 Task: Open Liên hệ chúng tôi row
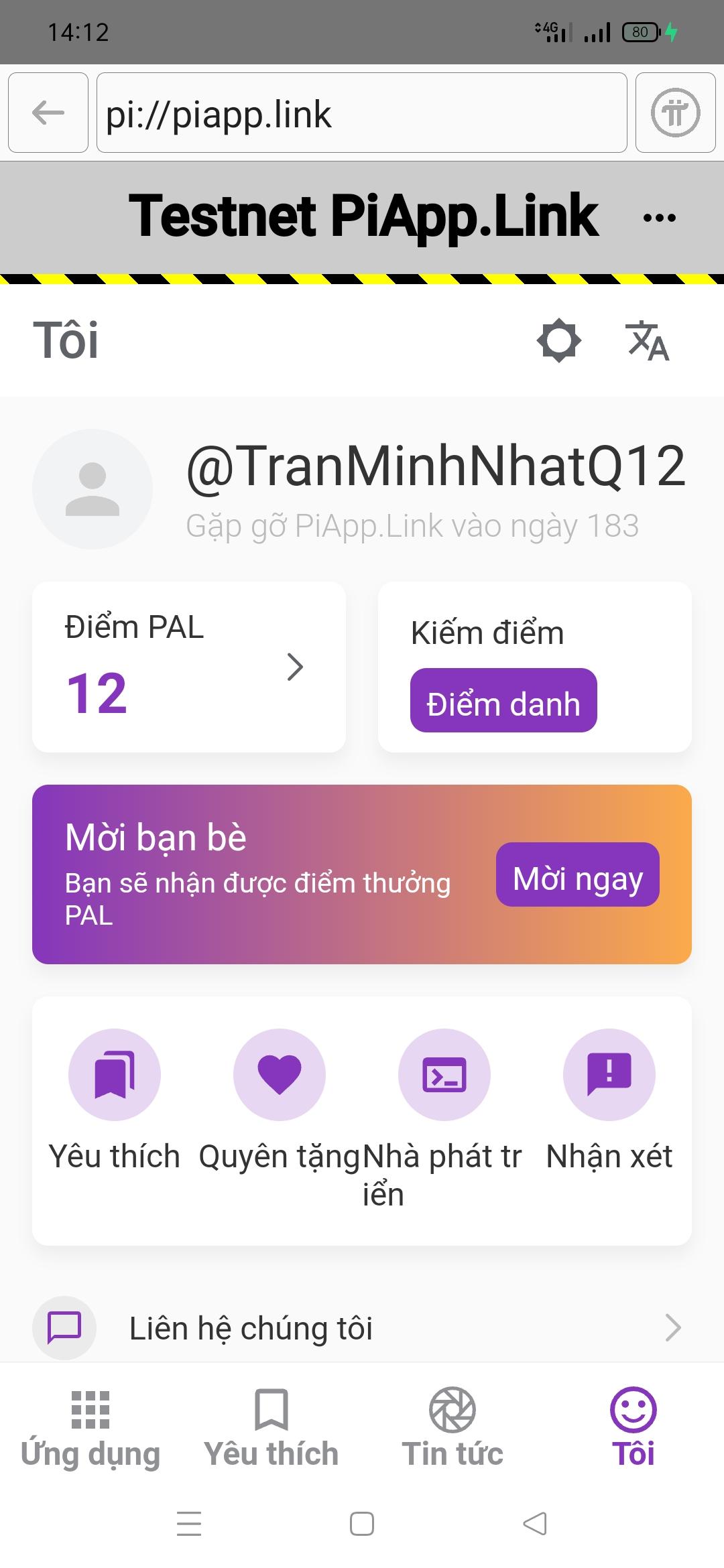click(362, 1328)
